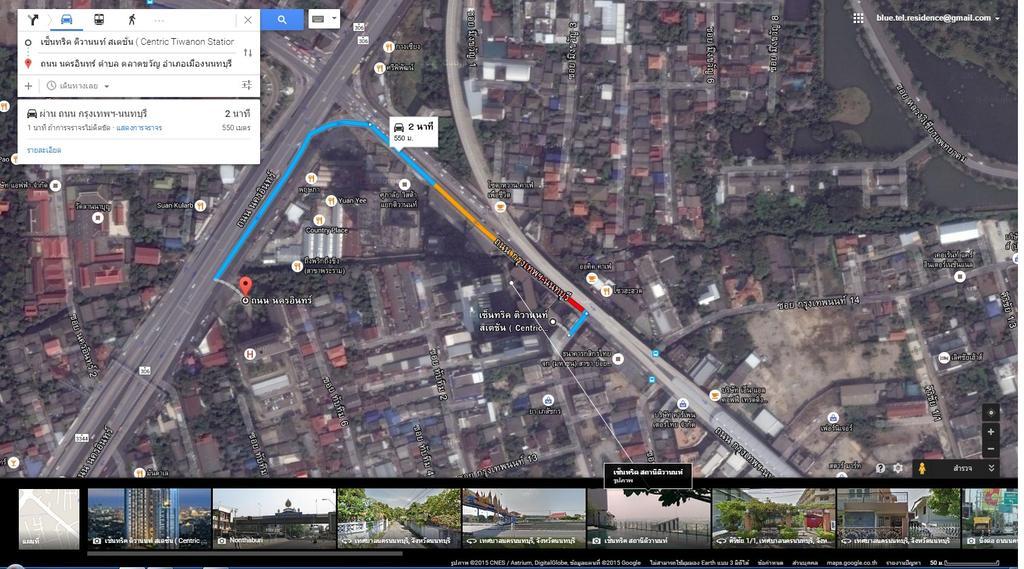Screen dimensions: 1024x569
Task: Open route options sliders
Action: (247, 86)
